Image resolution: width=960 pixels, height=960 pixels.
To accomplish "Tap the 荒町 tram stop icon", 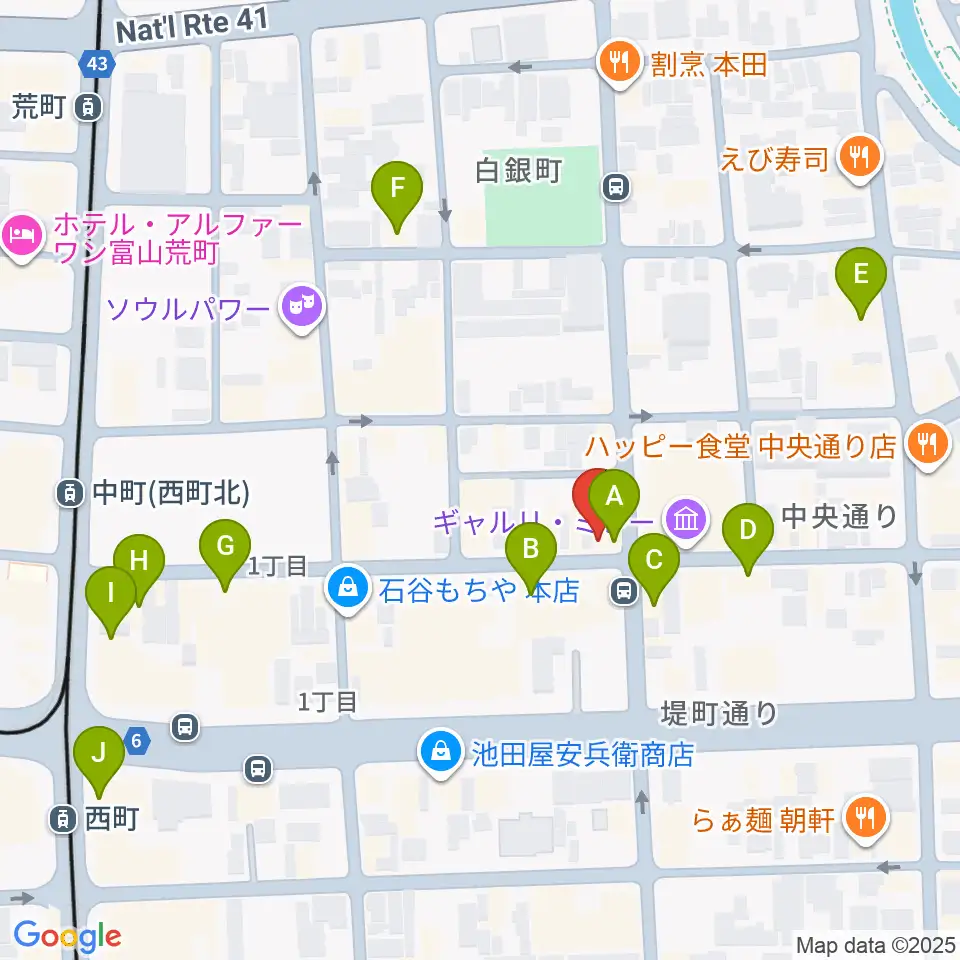I will (x=88, y=108).
